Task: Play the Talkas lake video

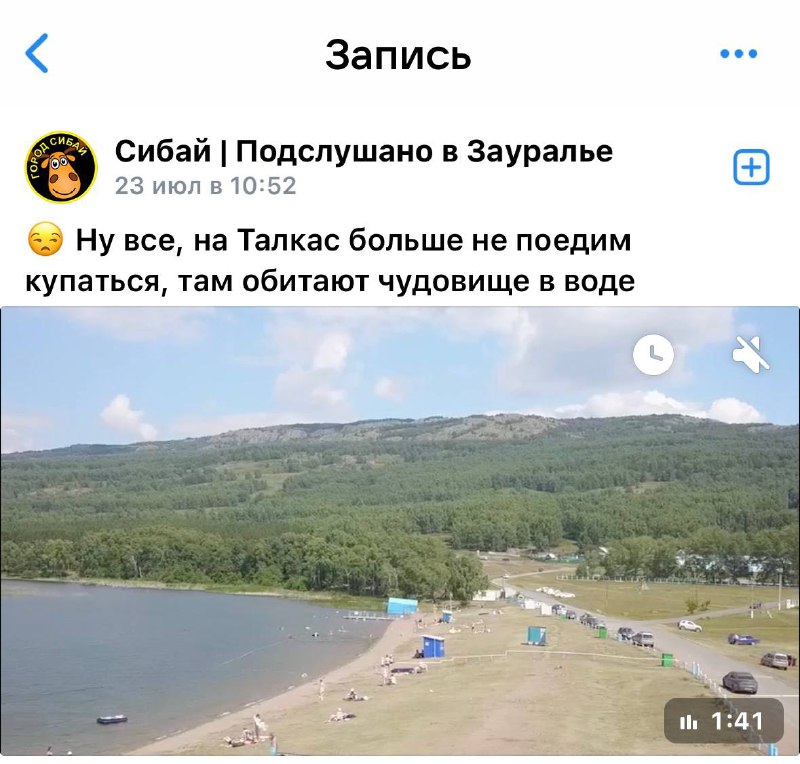Action: [400, 530]
